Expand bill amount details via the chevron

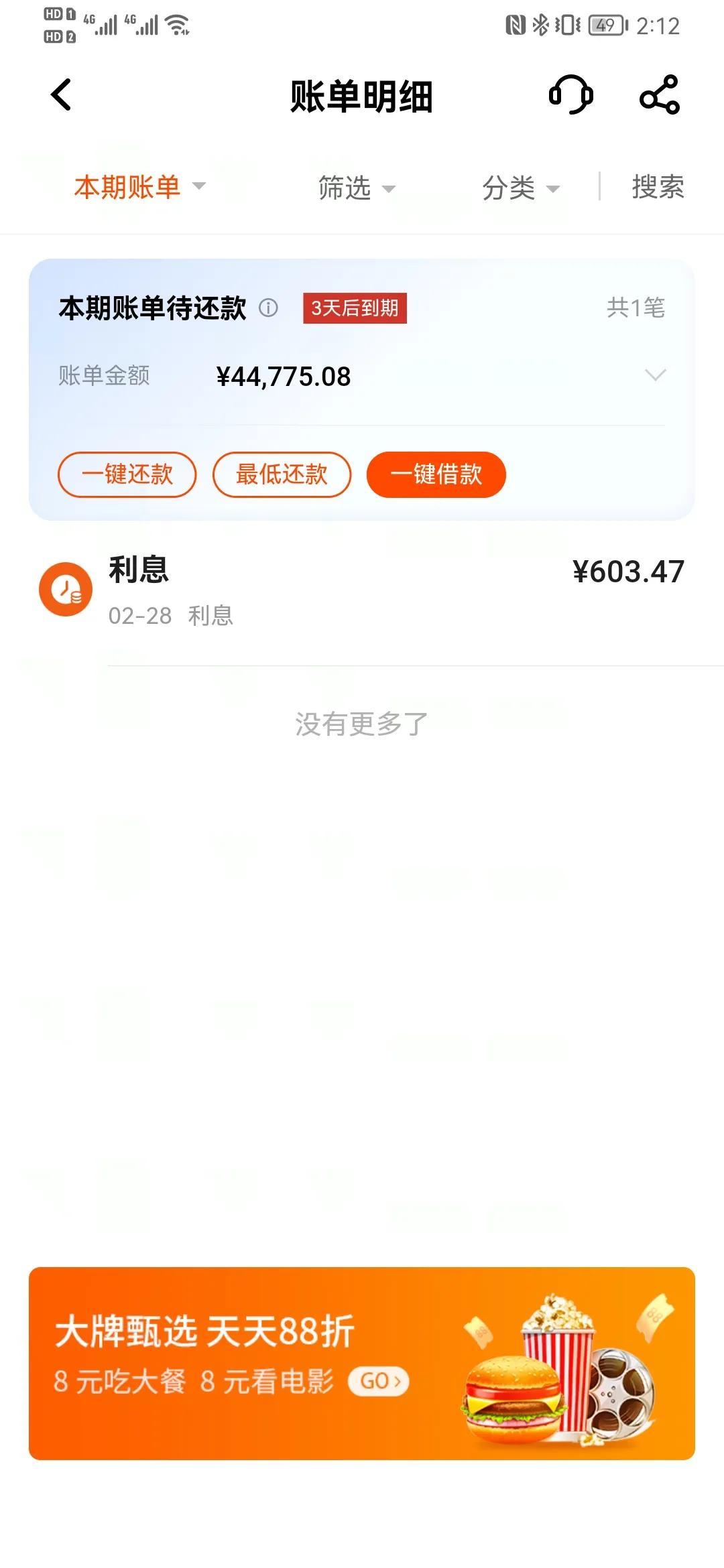pos(655,376)
